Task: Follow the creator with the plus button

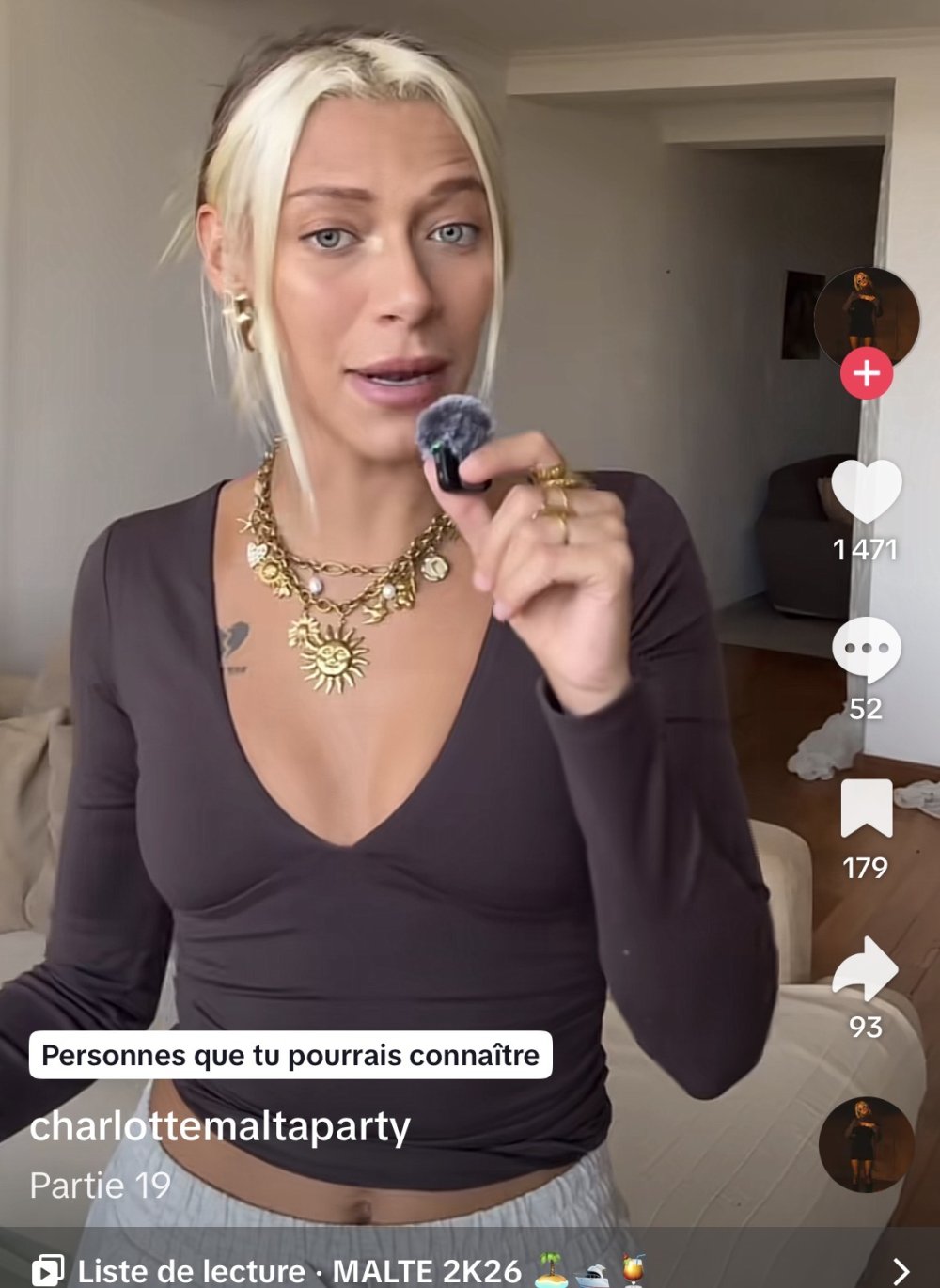Action: (866, 373)
